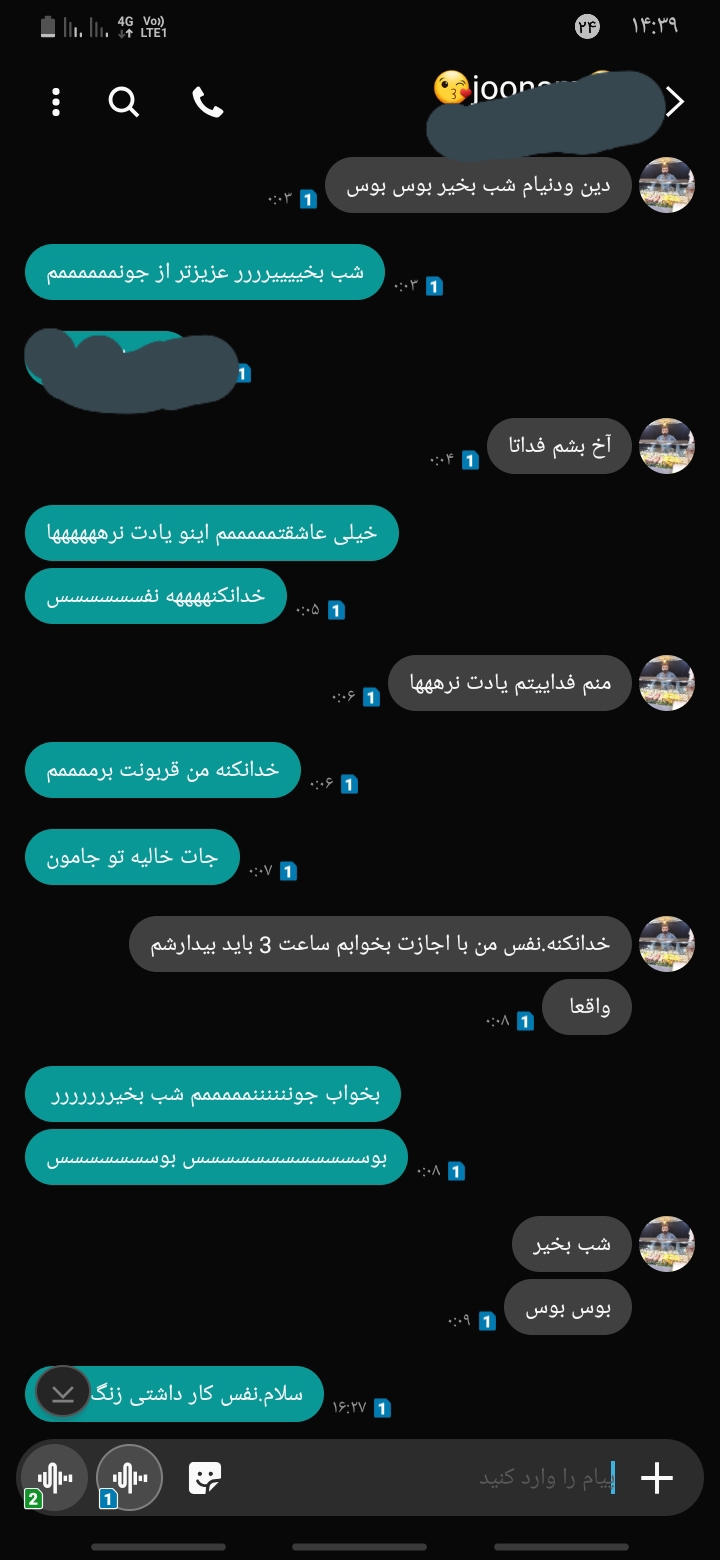720x1560 pixels.
Task: Open avatar next to 'آخ بشم فداتا'
Action: tap(666, 446)
